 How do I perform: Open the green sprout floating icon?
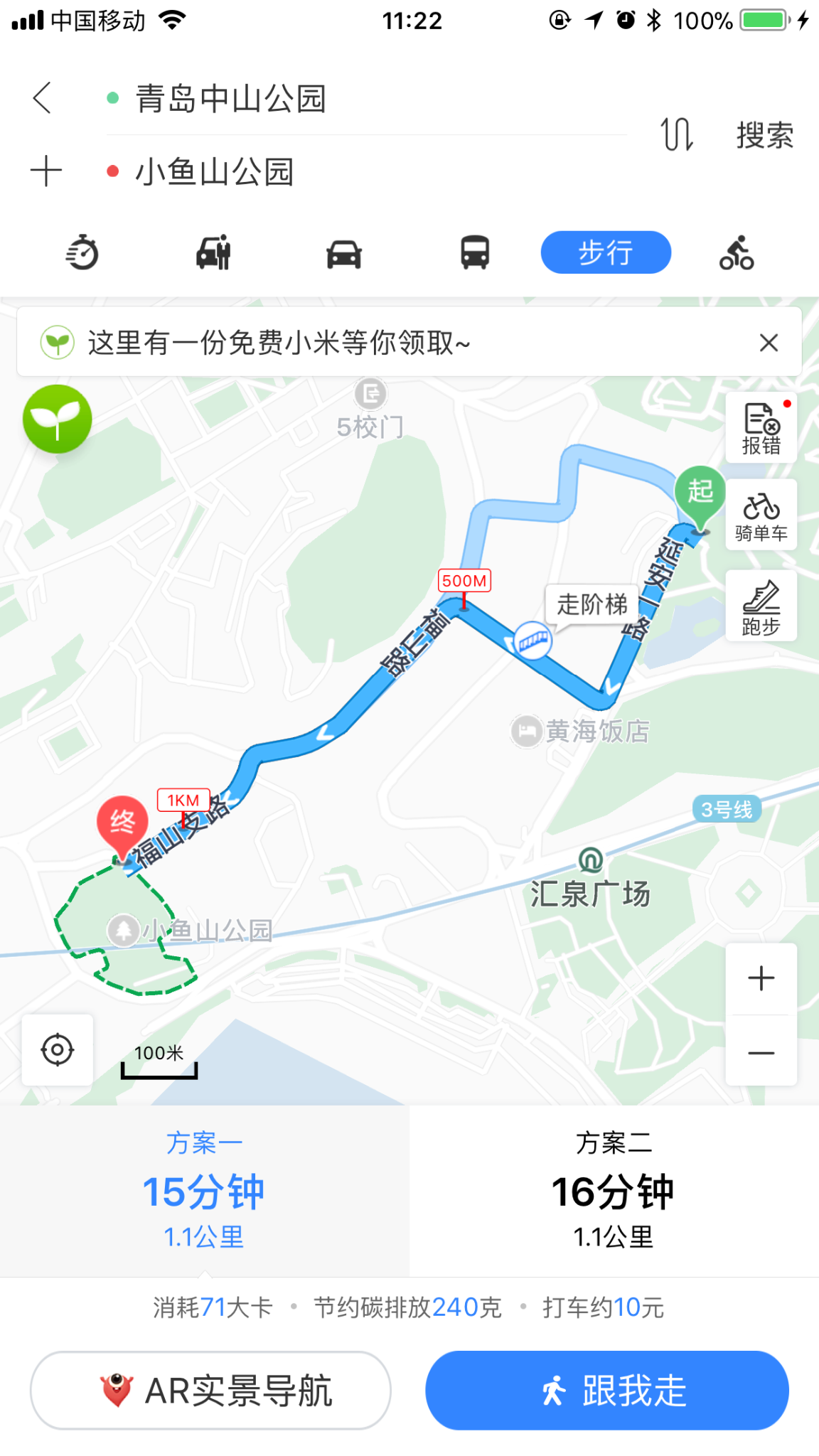click(x=58, y=419)
